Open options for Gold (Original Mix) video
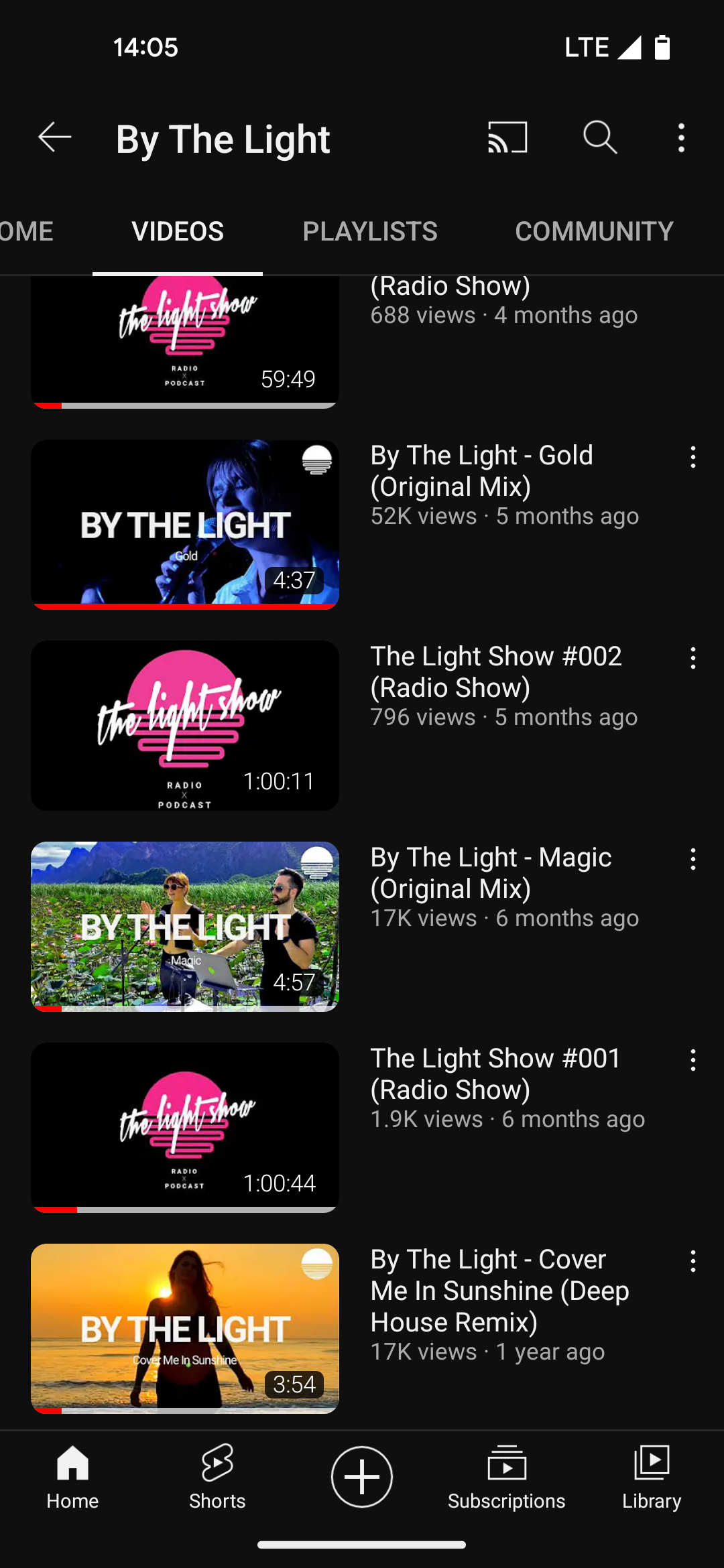This screenshot has height=1568, width=724. [x=693, y=458]
